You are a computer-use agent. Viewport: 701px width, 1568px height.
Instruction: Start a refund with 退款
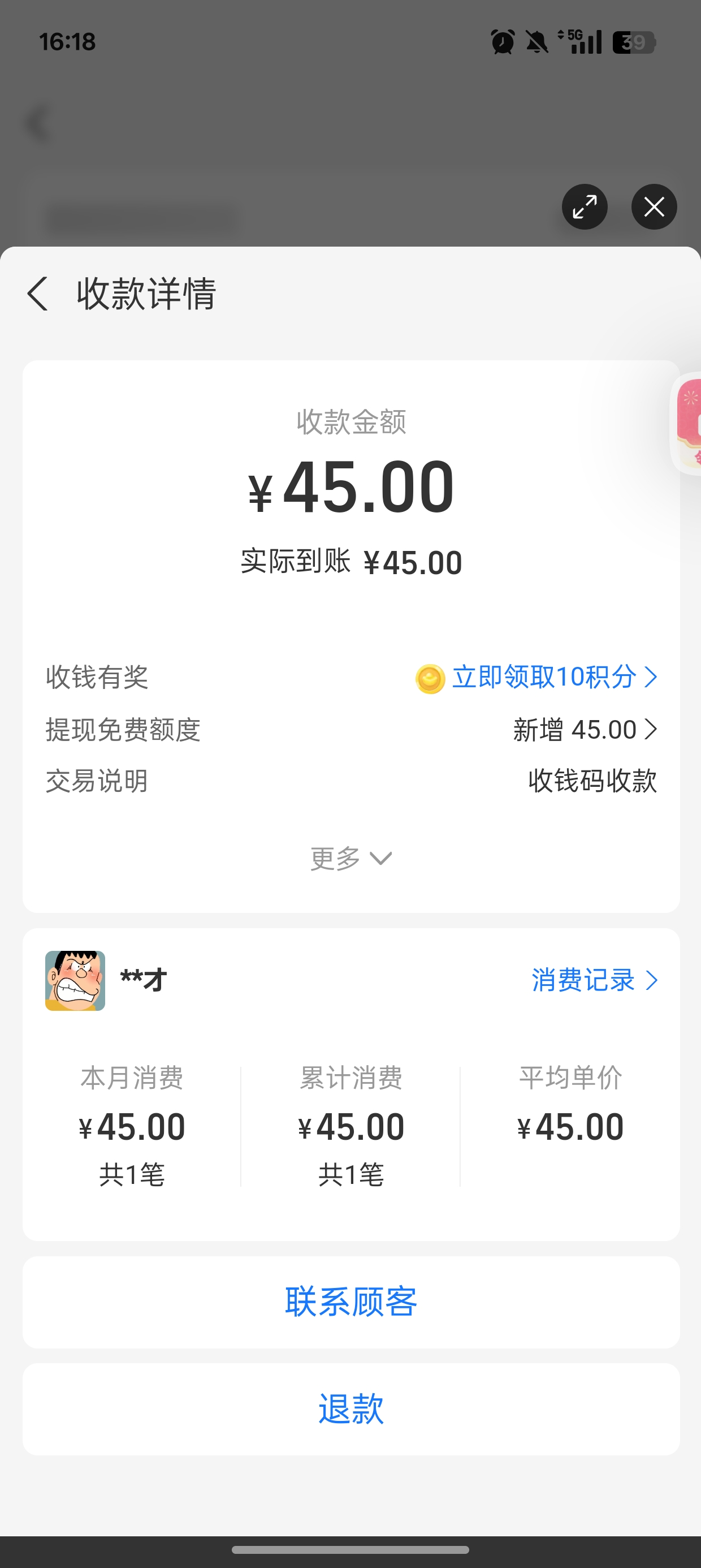pyautogui.click(x=350, y=1409)
